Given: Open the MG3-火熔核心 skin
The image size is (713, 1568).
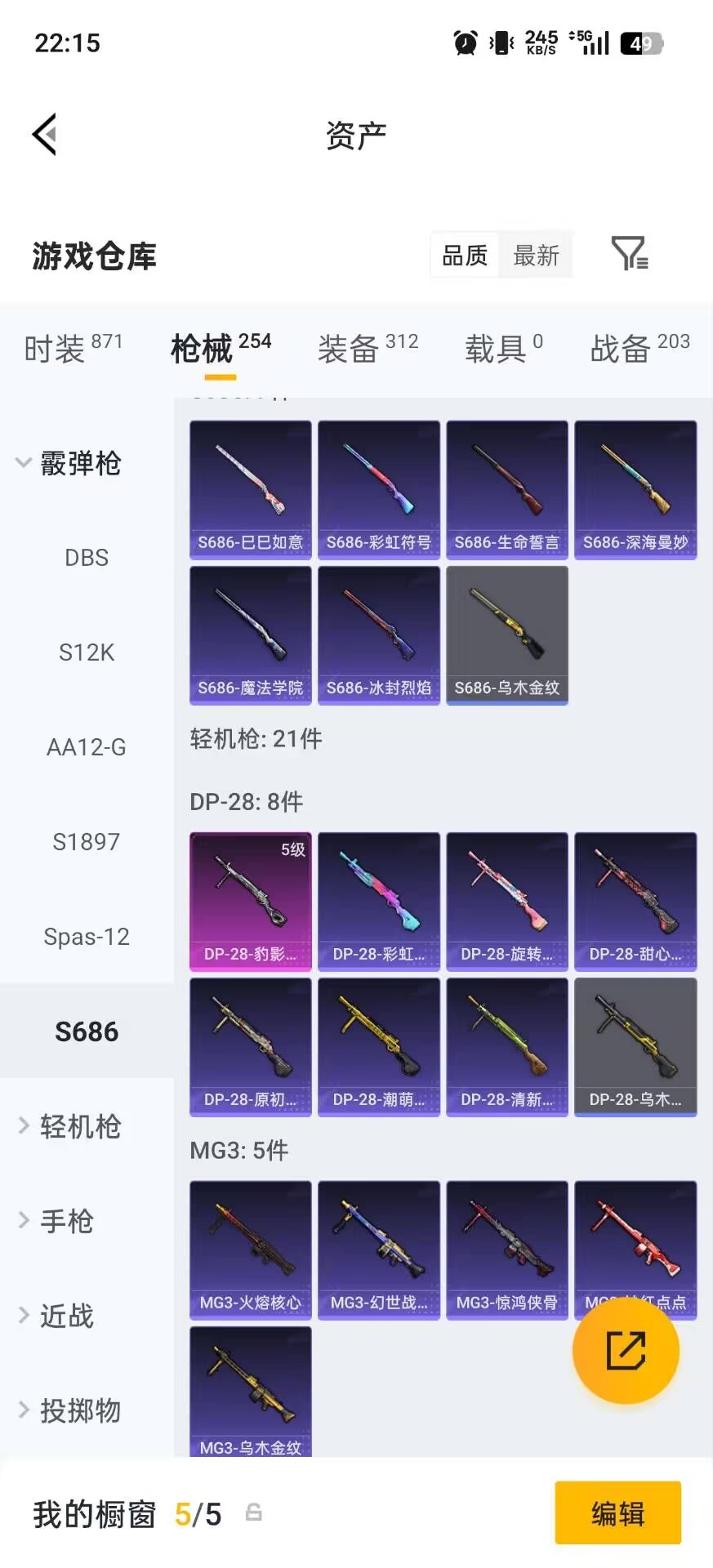Looking at the screenshot, I should pyautogui.click(x=250, y=1249).
